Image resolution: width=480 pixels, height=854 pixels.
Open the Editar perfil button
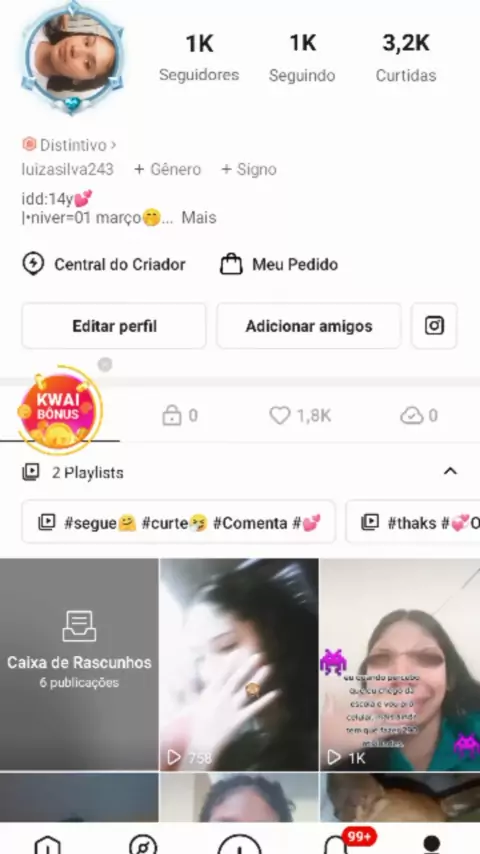(114, 326)
